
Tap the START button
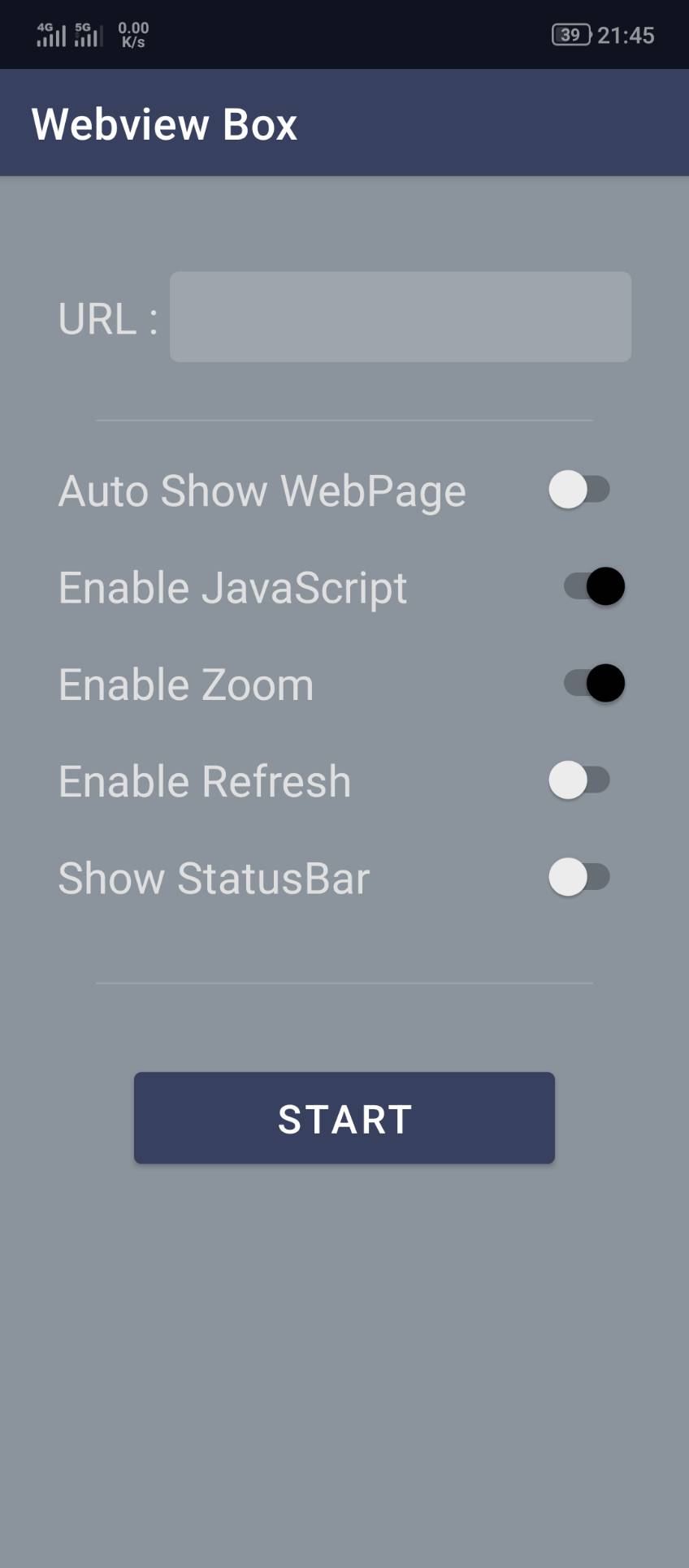tap(344, 1118)
